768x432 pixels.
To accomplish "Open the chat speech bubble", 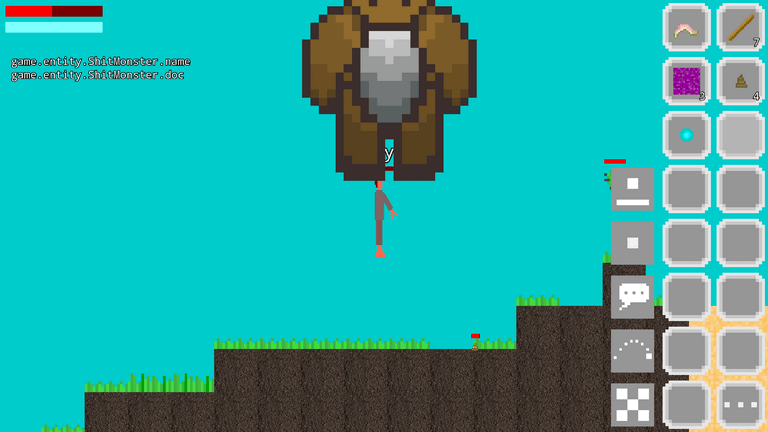I will tap(632, 297).
